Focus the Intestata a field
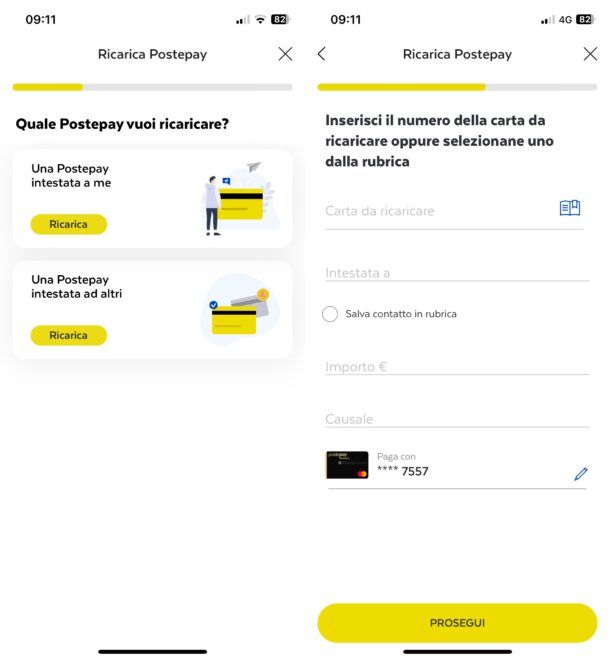The width and height of the screenshot is (610, 660). point(455,272)
